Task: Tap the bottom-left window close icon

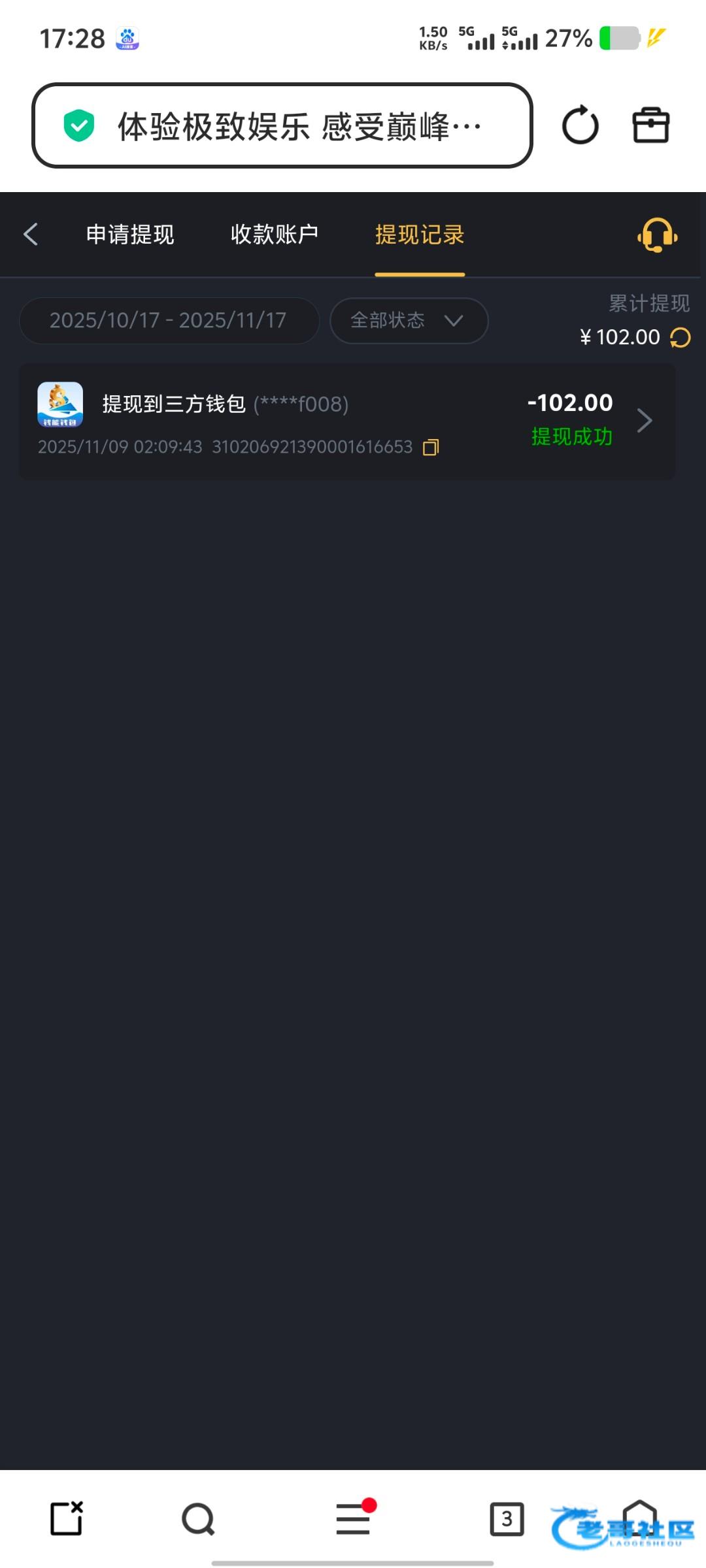Action: [67, 1519]
